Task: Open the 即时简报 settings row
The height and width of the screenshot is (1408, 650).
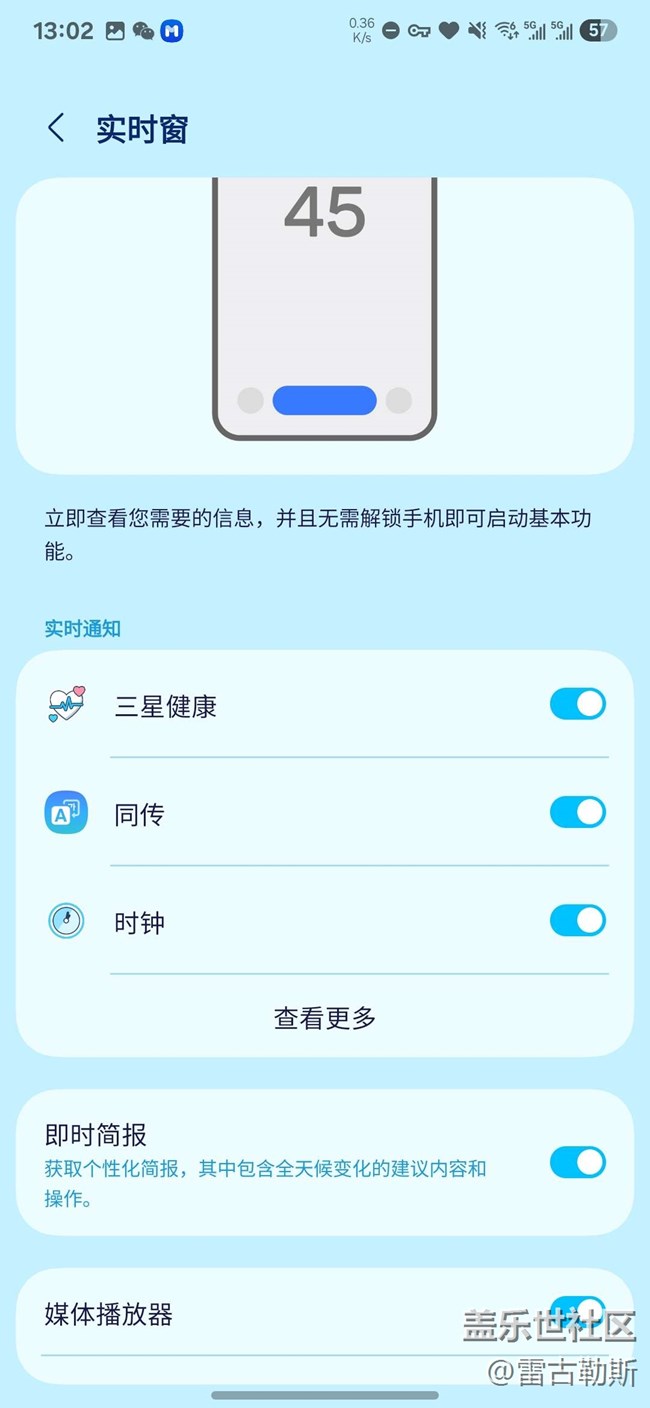Action: [x=270, y=1162]
